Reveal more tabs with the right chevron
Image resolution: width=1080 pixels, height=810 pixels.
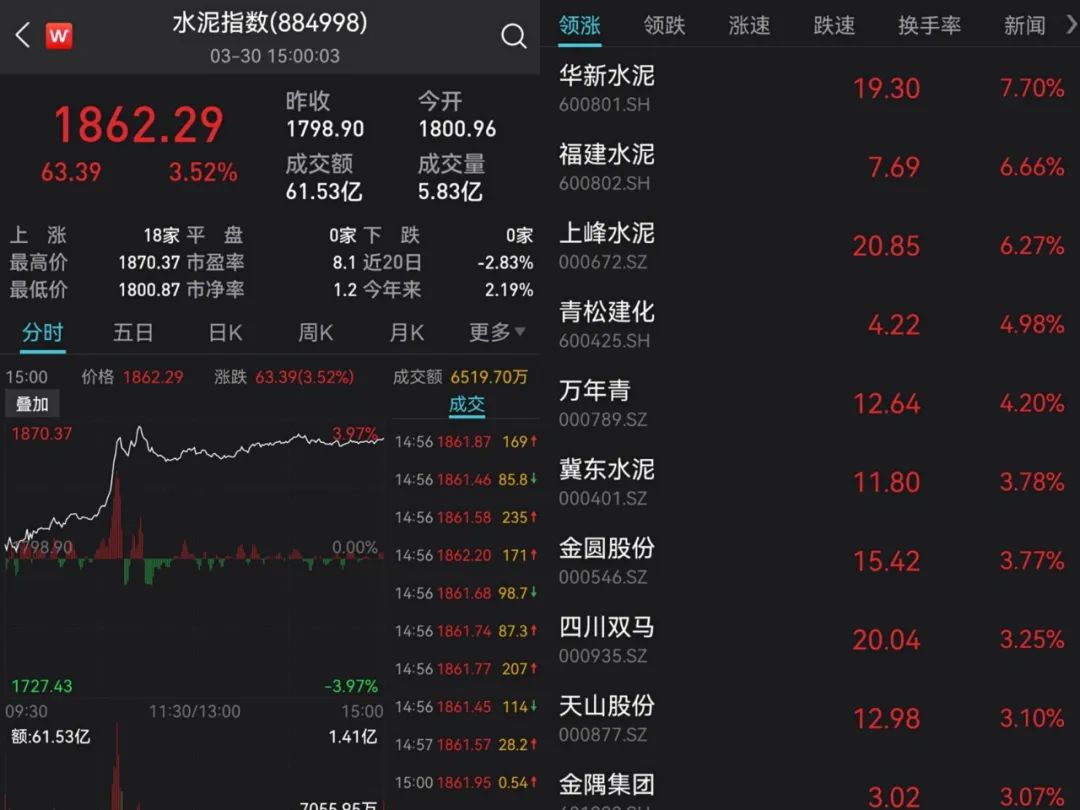1071,26
